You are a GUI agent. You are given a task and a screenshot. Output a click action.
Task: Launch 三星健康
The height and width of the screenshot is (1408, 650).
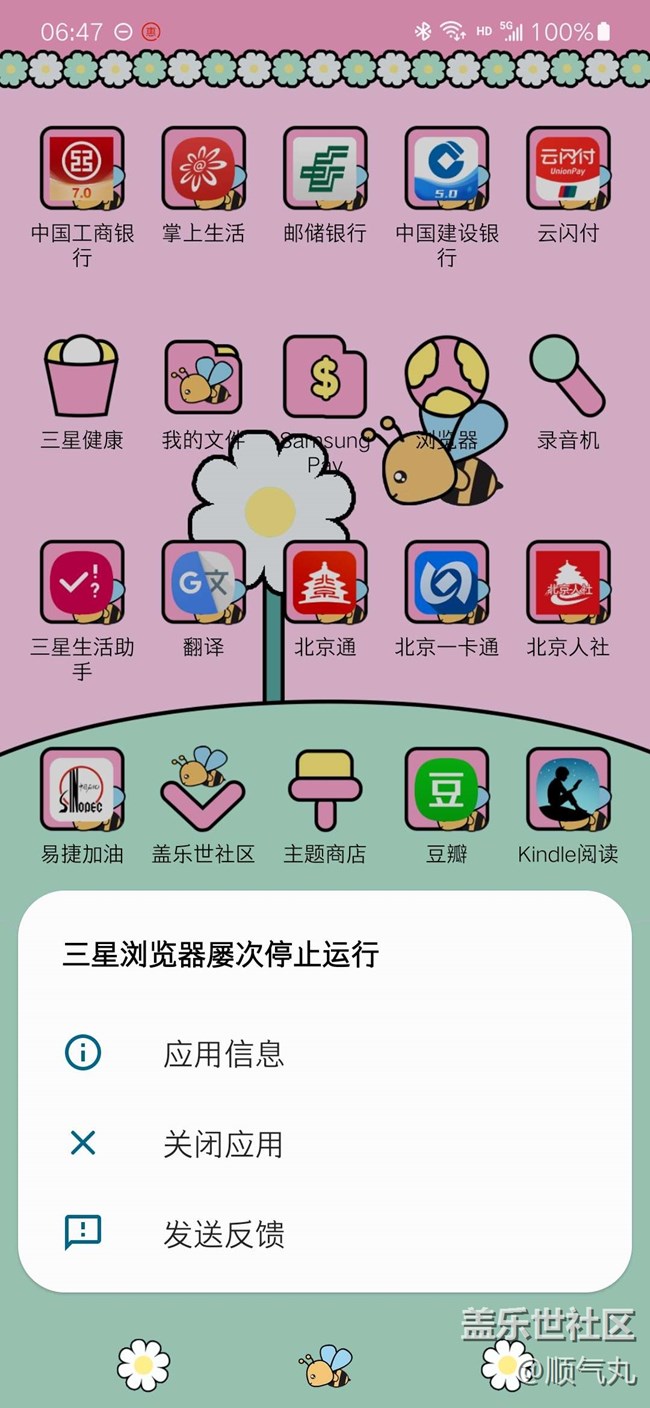81,377
